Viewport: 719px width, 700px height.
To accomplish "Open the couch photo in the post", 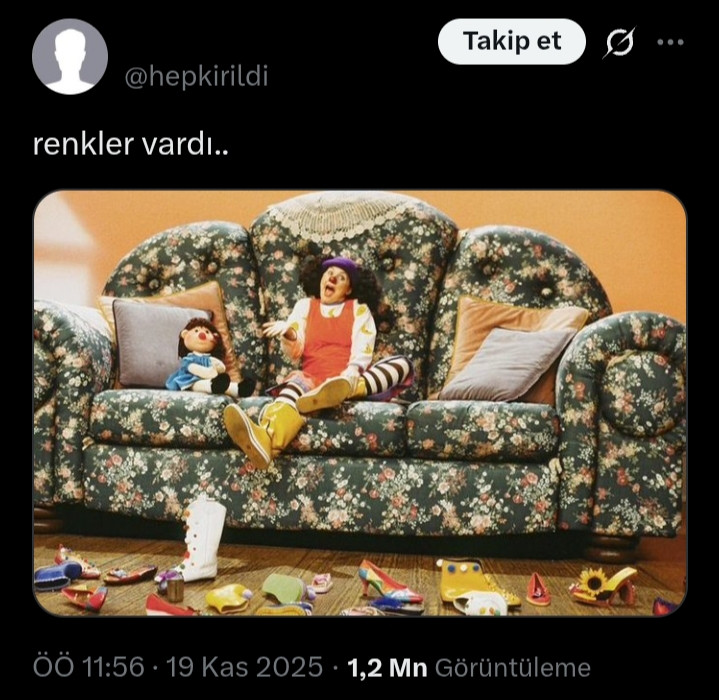I will (360, 402).
